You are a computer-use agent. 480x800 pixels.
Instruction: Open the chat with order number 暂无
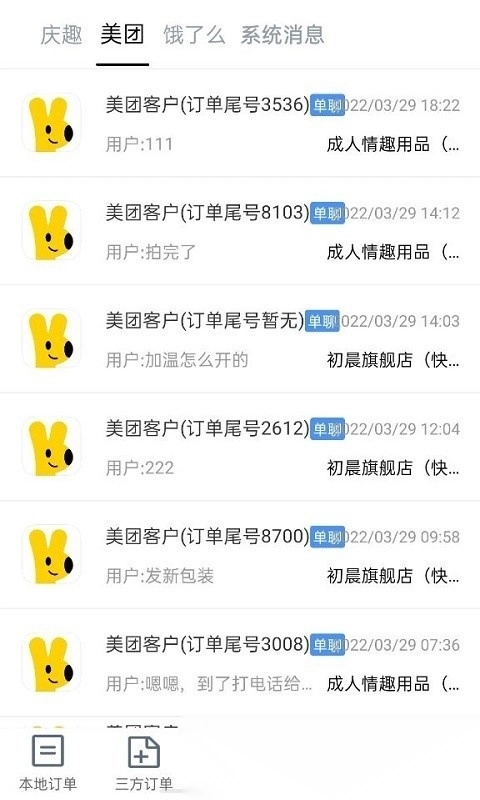click(240, 339)
